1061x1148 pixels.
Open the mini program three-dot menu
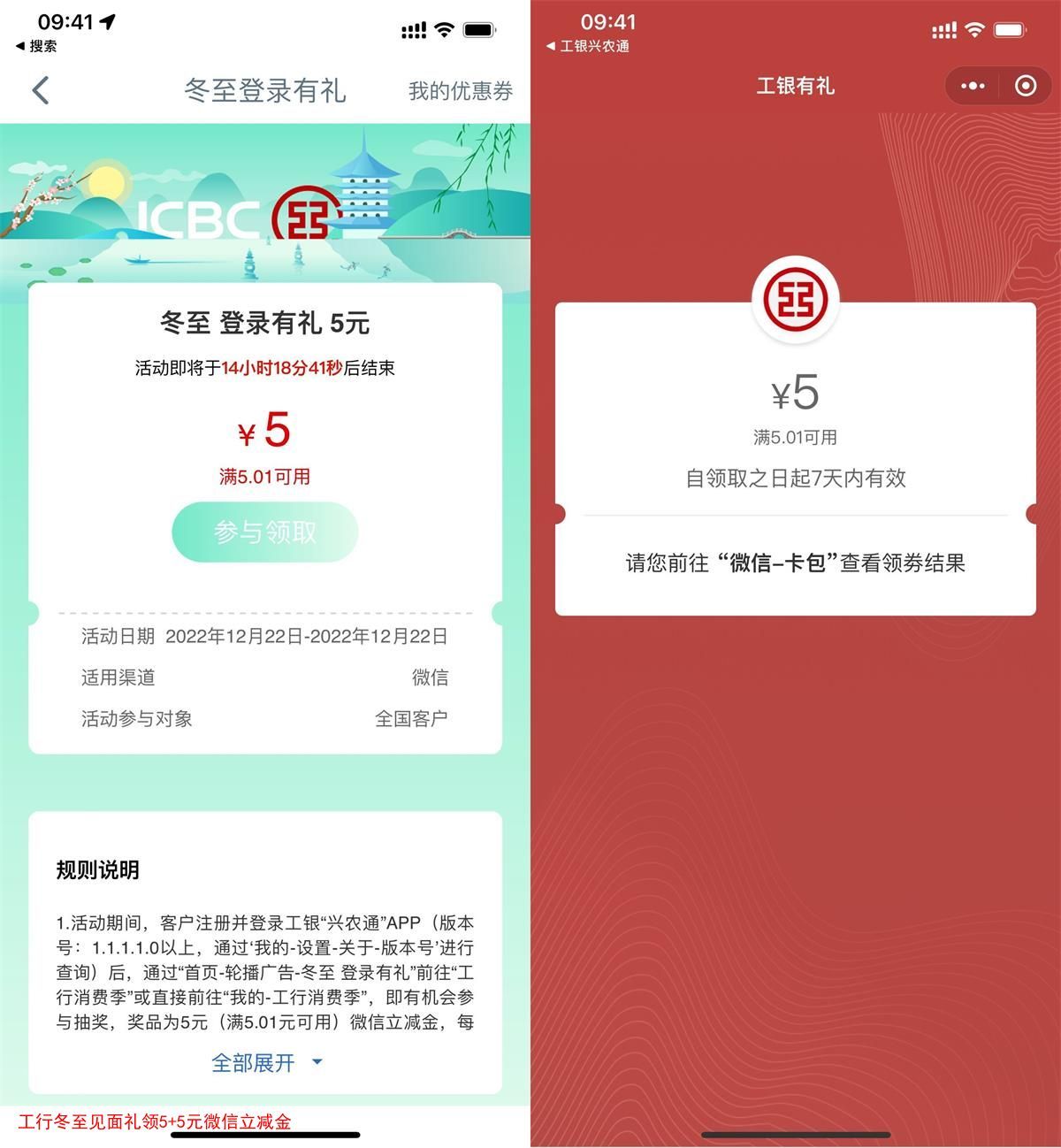point(973,86)
